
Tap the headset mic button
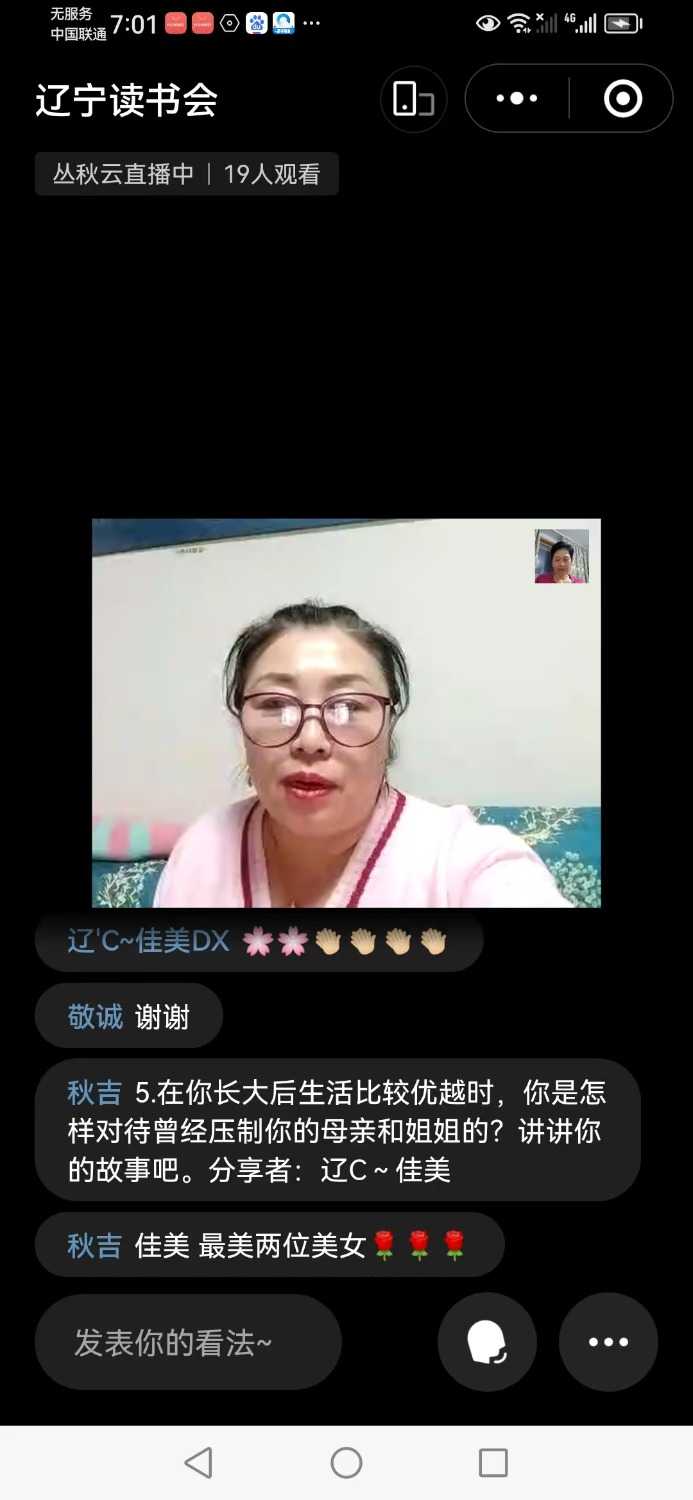[487, 1342]
